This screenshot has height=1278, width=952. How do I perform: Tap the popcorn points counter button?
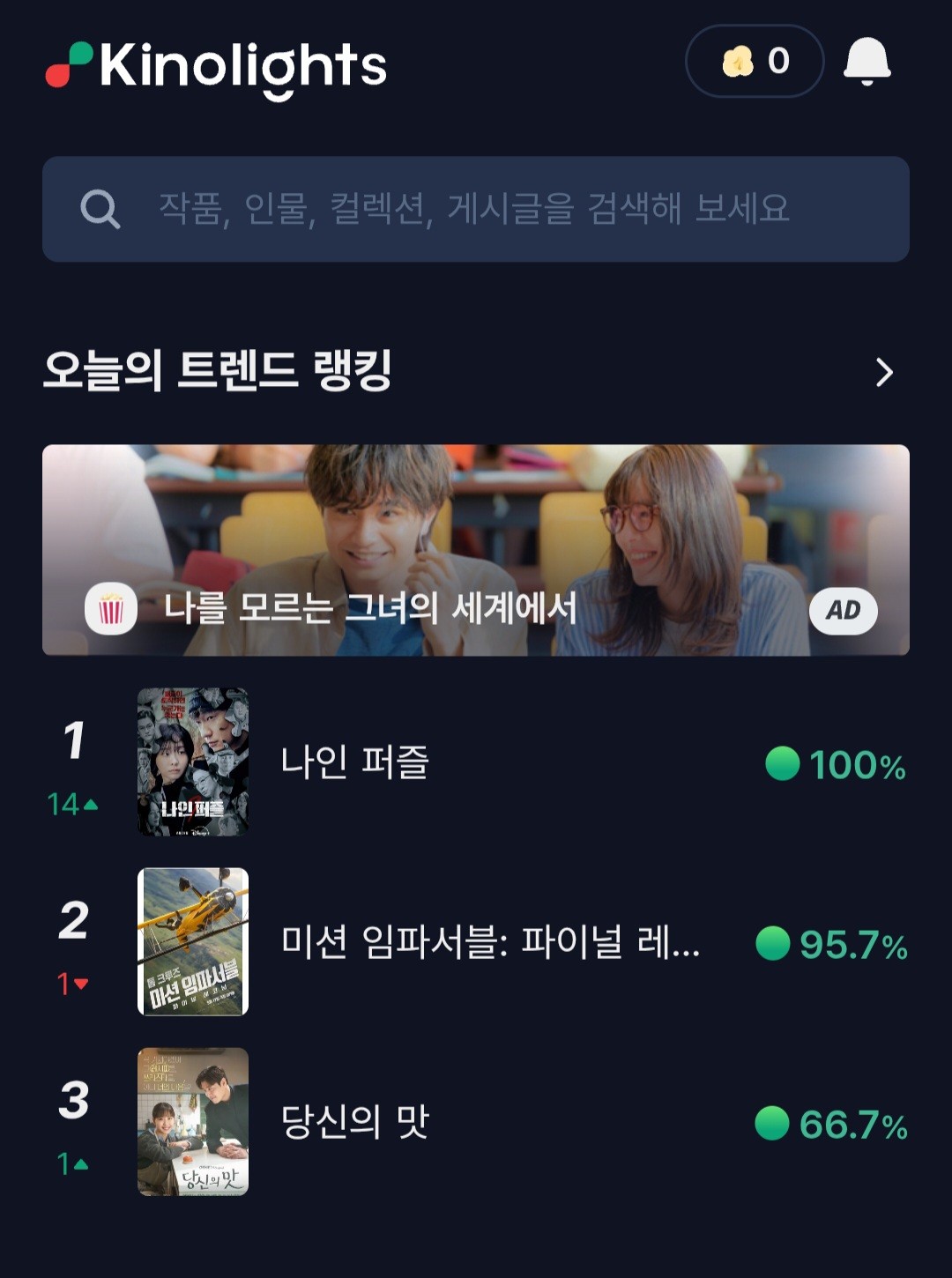coord(755,61)
